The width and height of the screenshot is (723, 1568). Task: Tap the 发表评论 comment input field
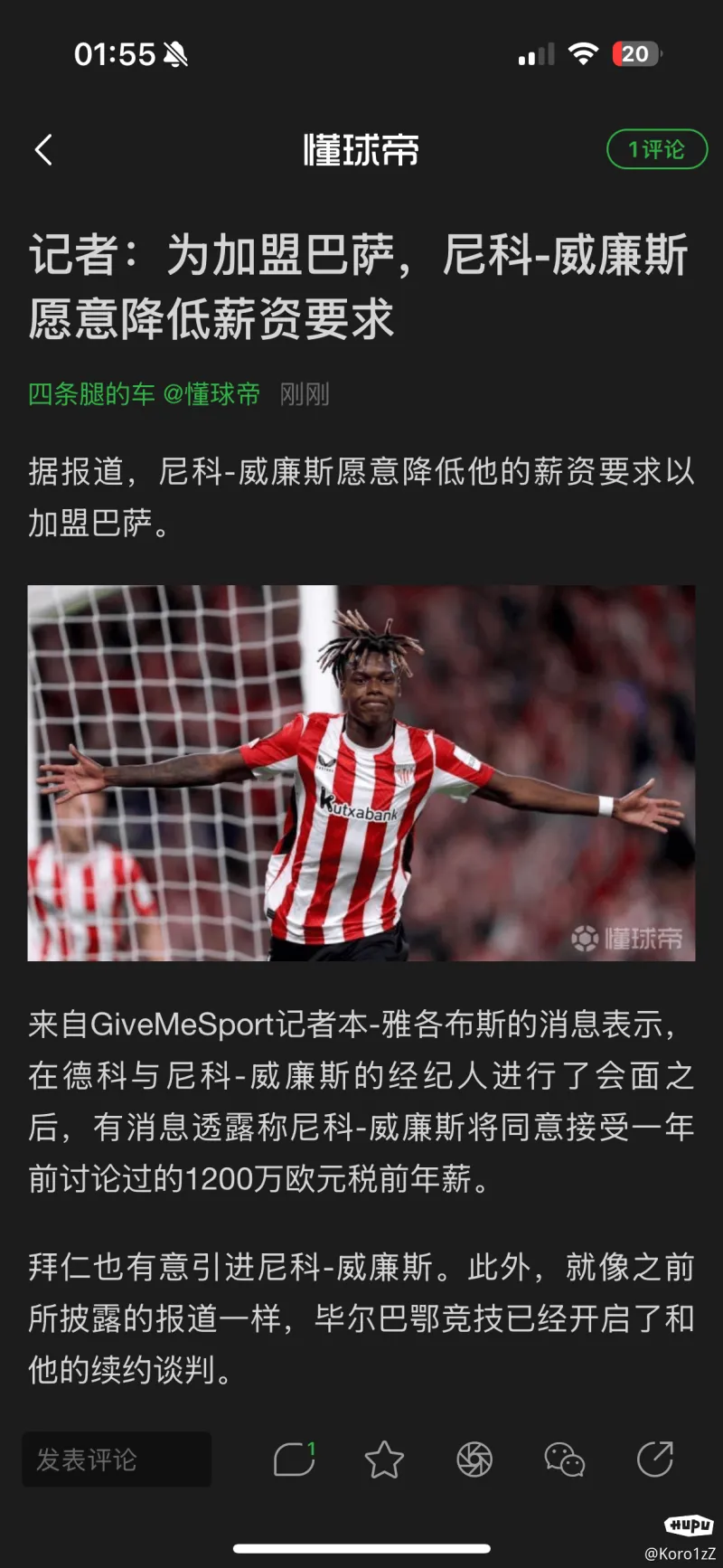point(117,1459)
